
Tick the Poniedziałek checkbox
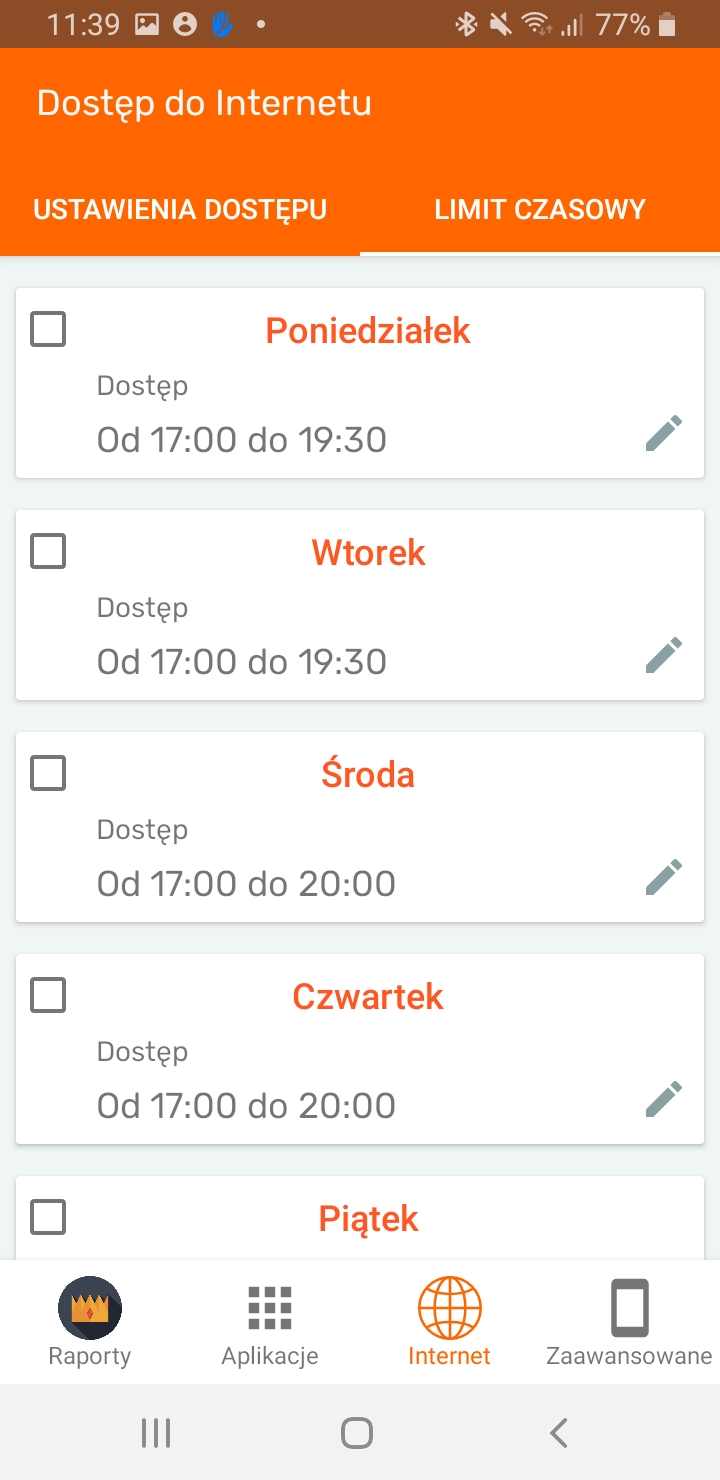pyautogui.click(x=48, y=329)
